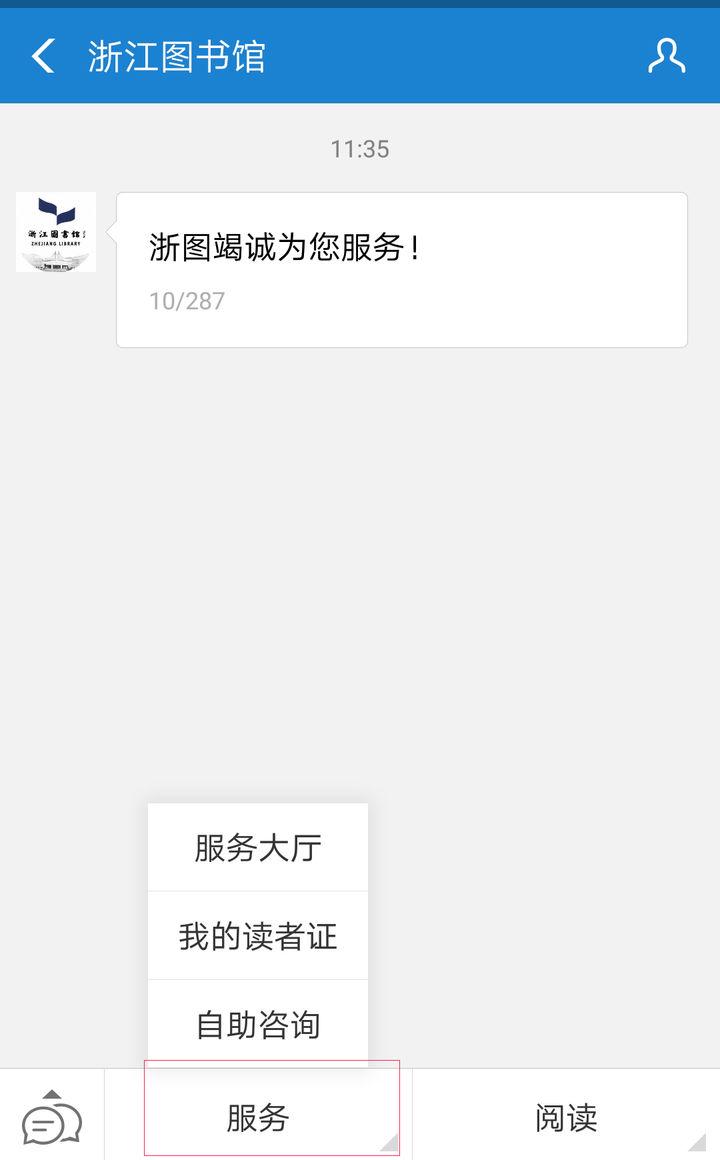Screen dimensions: 720x1160
Task: Select 服务大厅 from the popup menu
Action: pyautogui.click(x=257, y=846)
